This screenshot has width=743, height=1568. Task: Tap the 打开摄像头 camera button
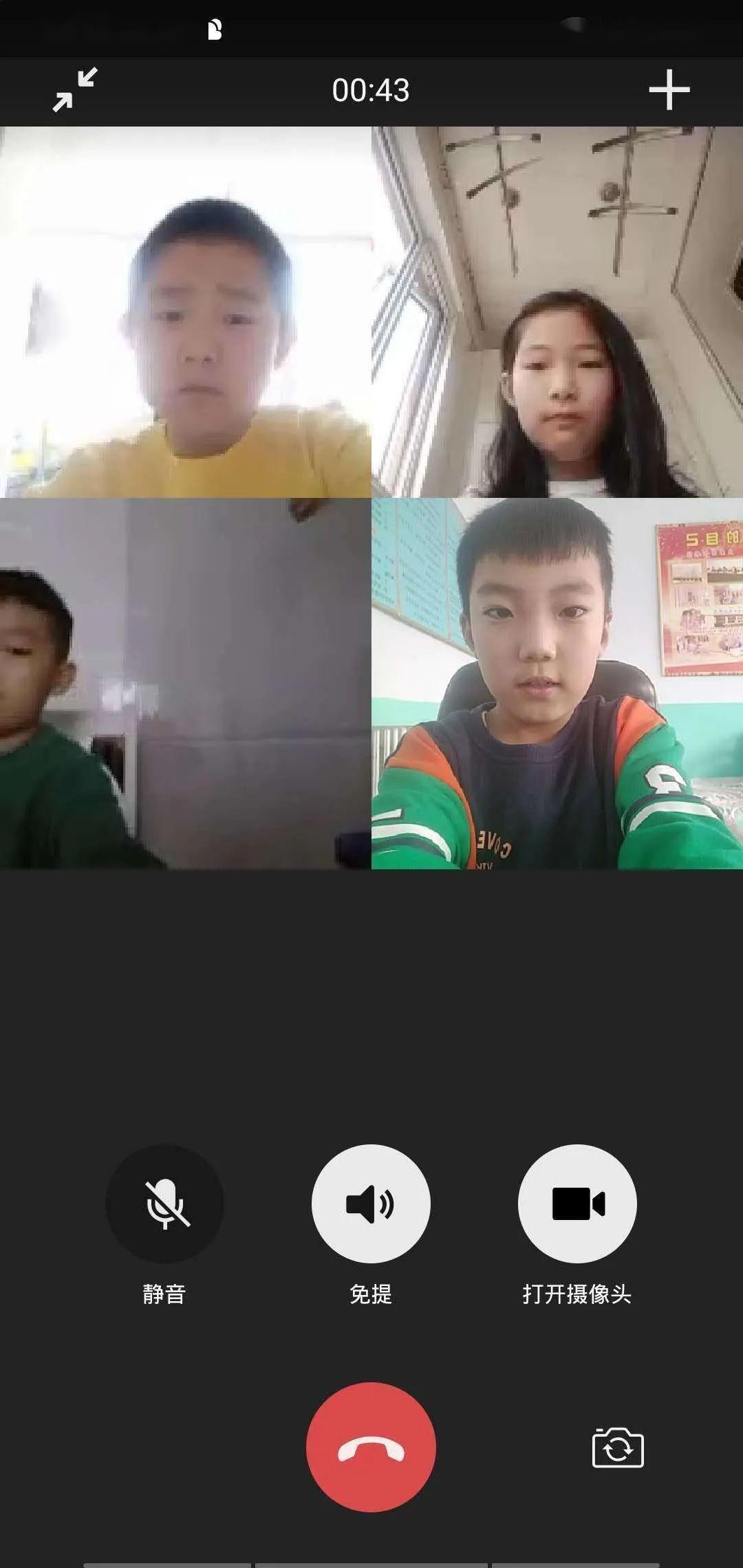(577, 1204)
